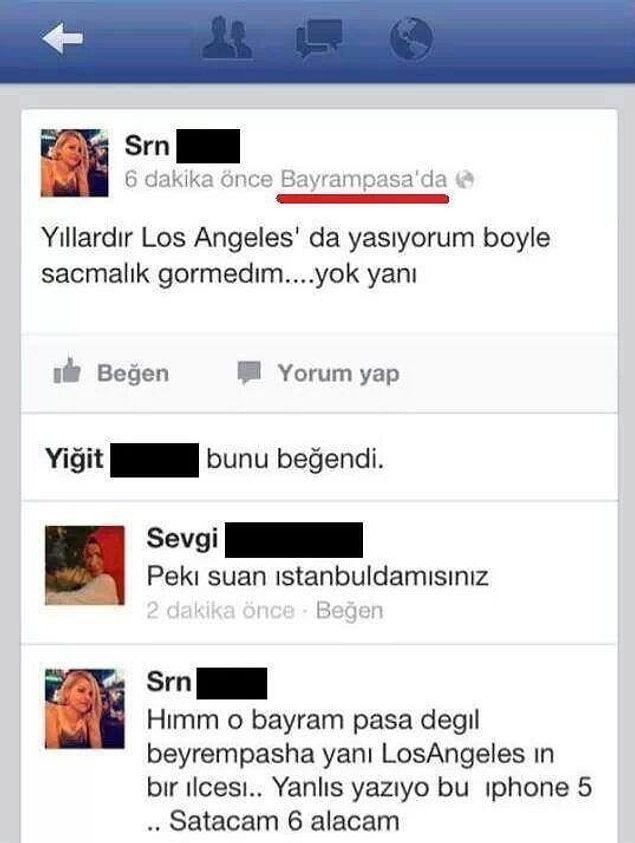Screen dimensions: 635x843
Task: Open the Bayrampasa'da location link
Action: [364, 180]
